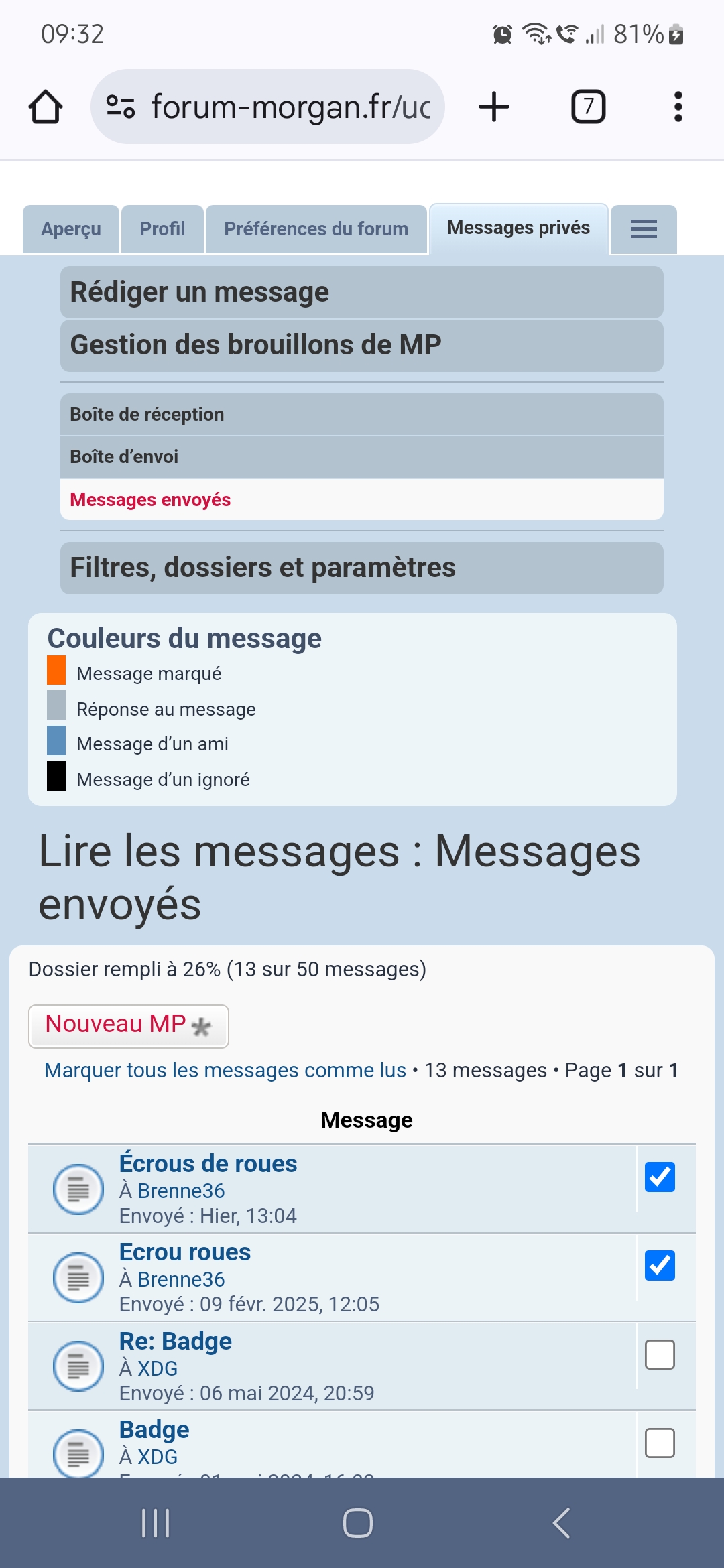
Task: Tap the Nouveau MP button
Action: (128, 1025)
